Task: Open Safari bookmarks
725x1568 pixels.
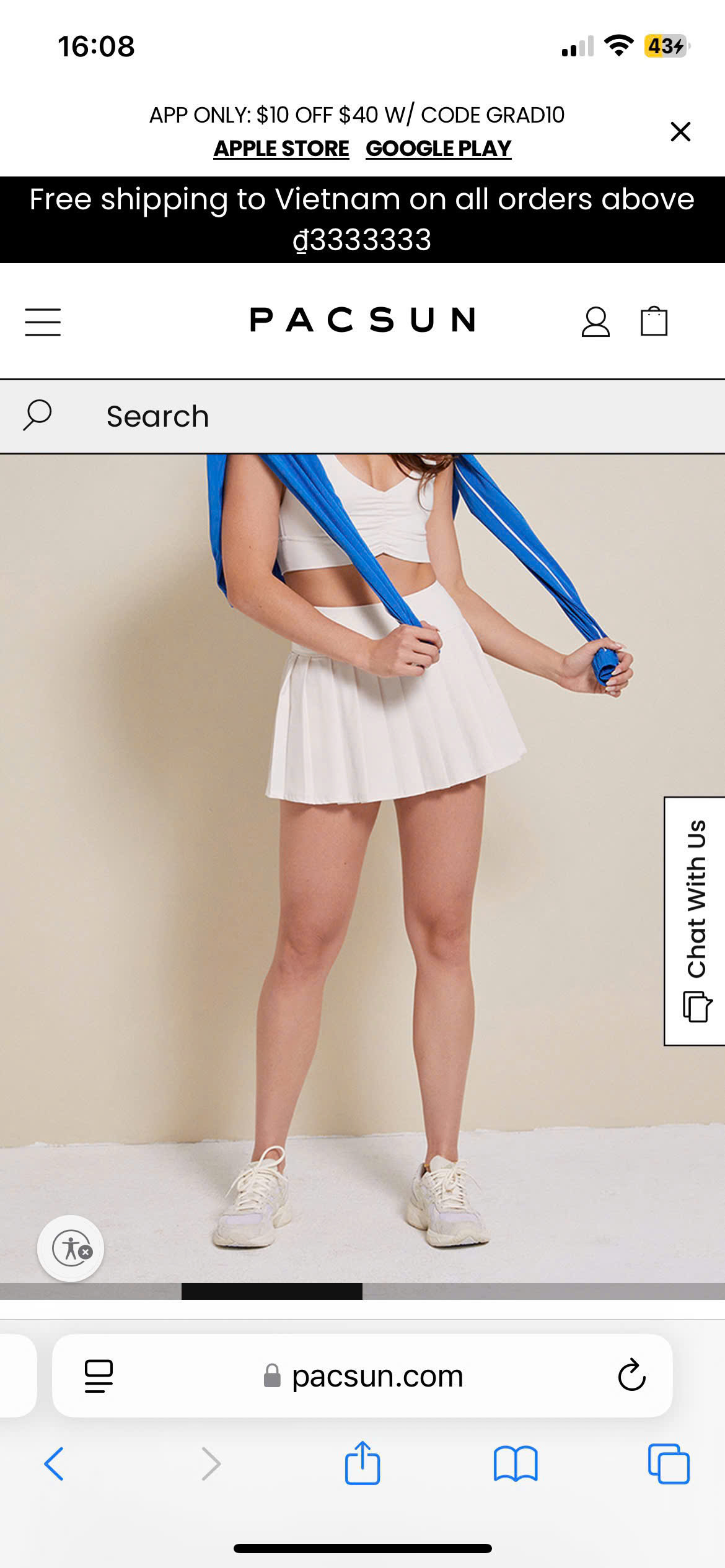Action: [515, 1464]
